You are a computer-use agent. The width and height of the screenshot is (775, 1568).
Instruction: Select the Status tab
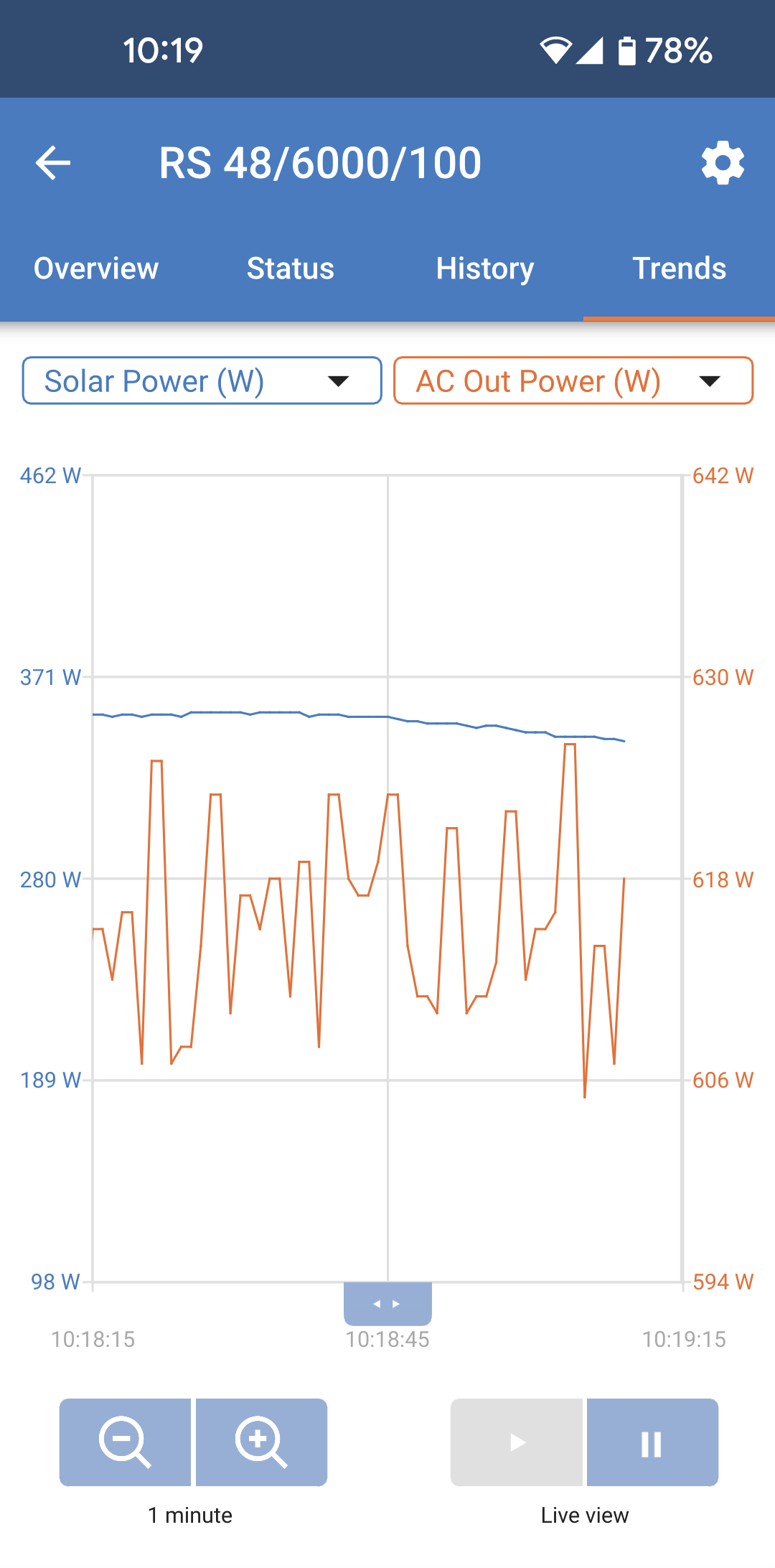(x=290, y=269)
